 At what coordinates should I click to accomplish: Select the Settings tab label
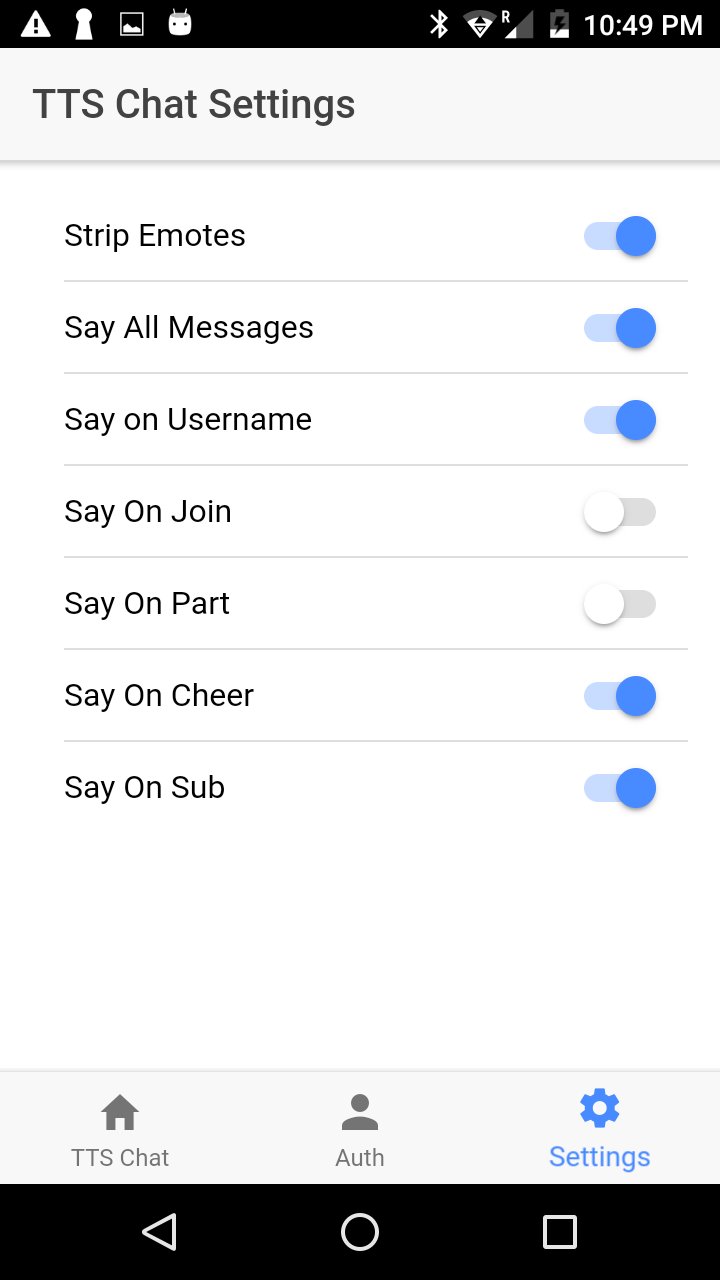coord(598,1156)
